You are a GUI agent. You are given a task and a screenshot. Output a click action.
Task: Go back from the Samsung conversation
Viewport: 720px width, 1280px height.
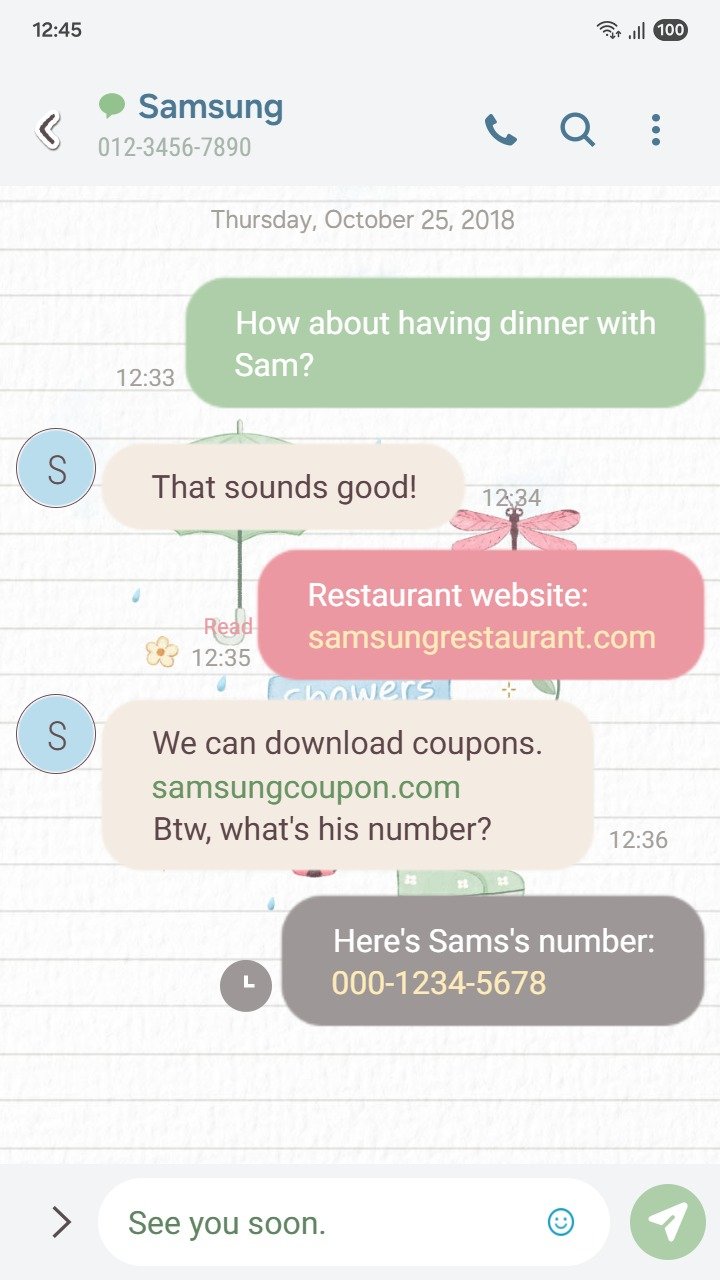48,130
